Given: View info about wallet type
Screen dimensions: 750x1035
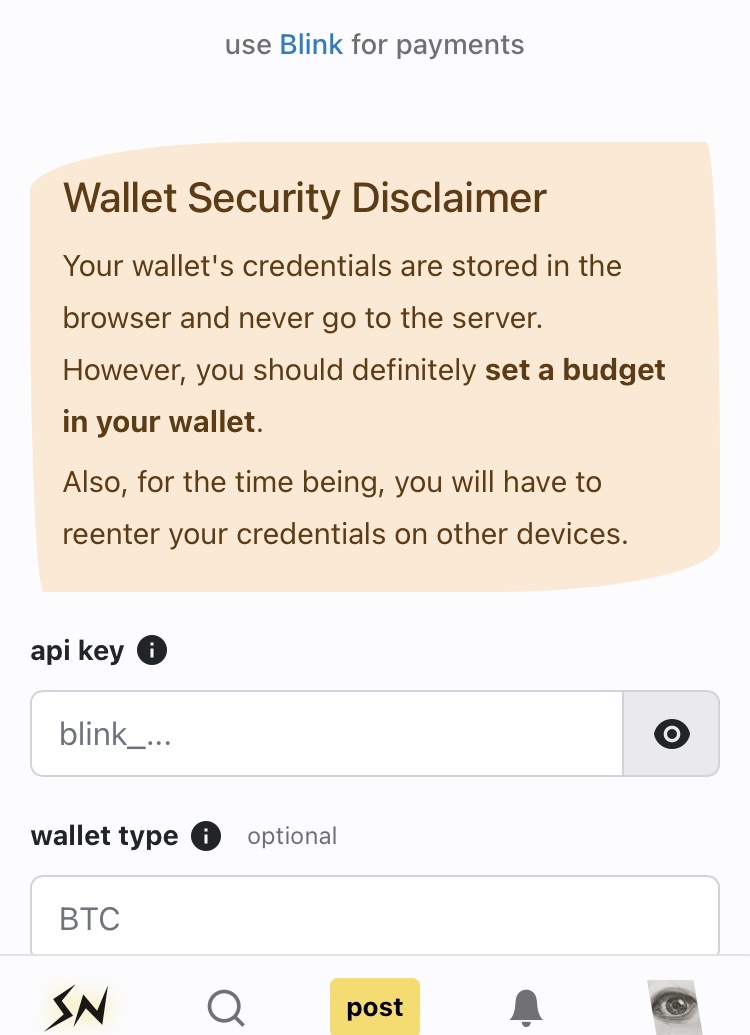Looking at the screenshot, I should click(206, 836).
